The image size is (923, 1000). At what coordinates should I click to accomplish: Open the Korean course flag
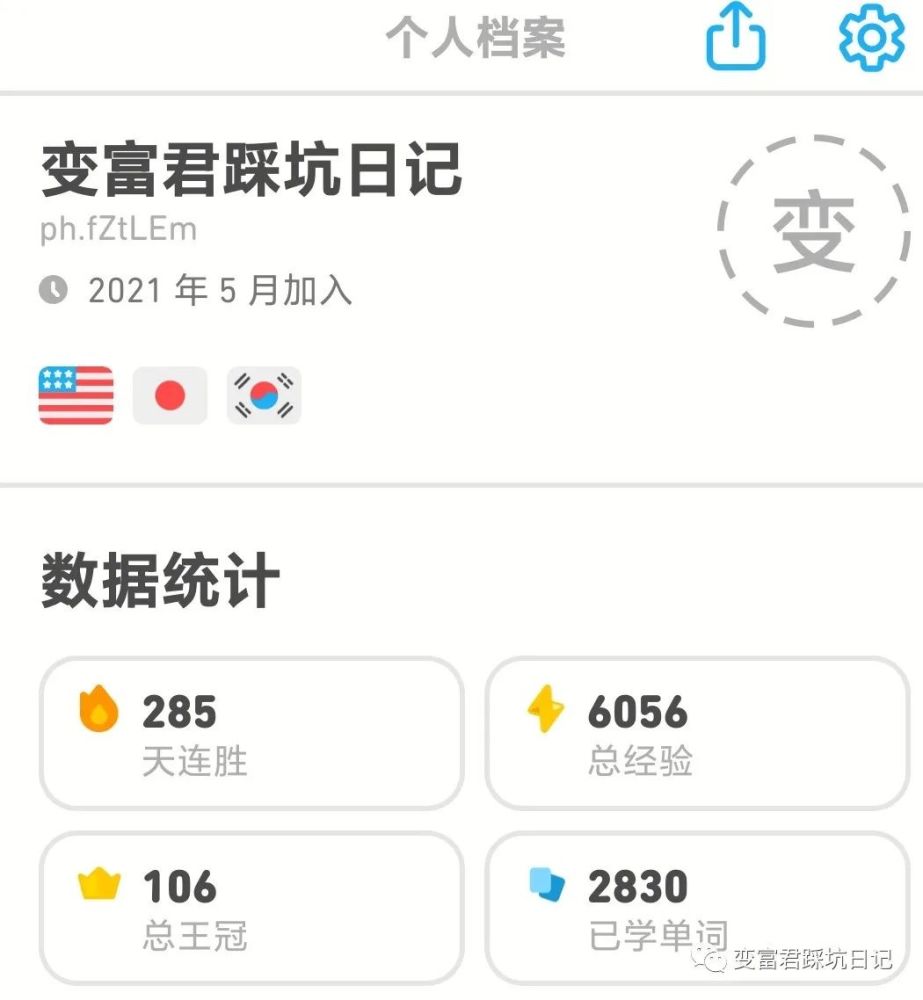click(264, 396)
